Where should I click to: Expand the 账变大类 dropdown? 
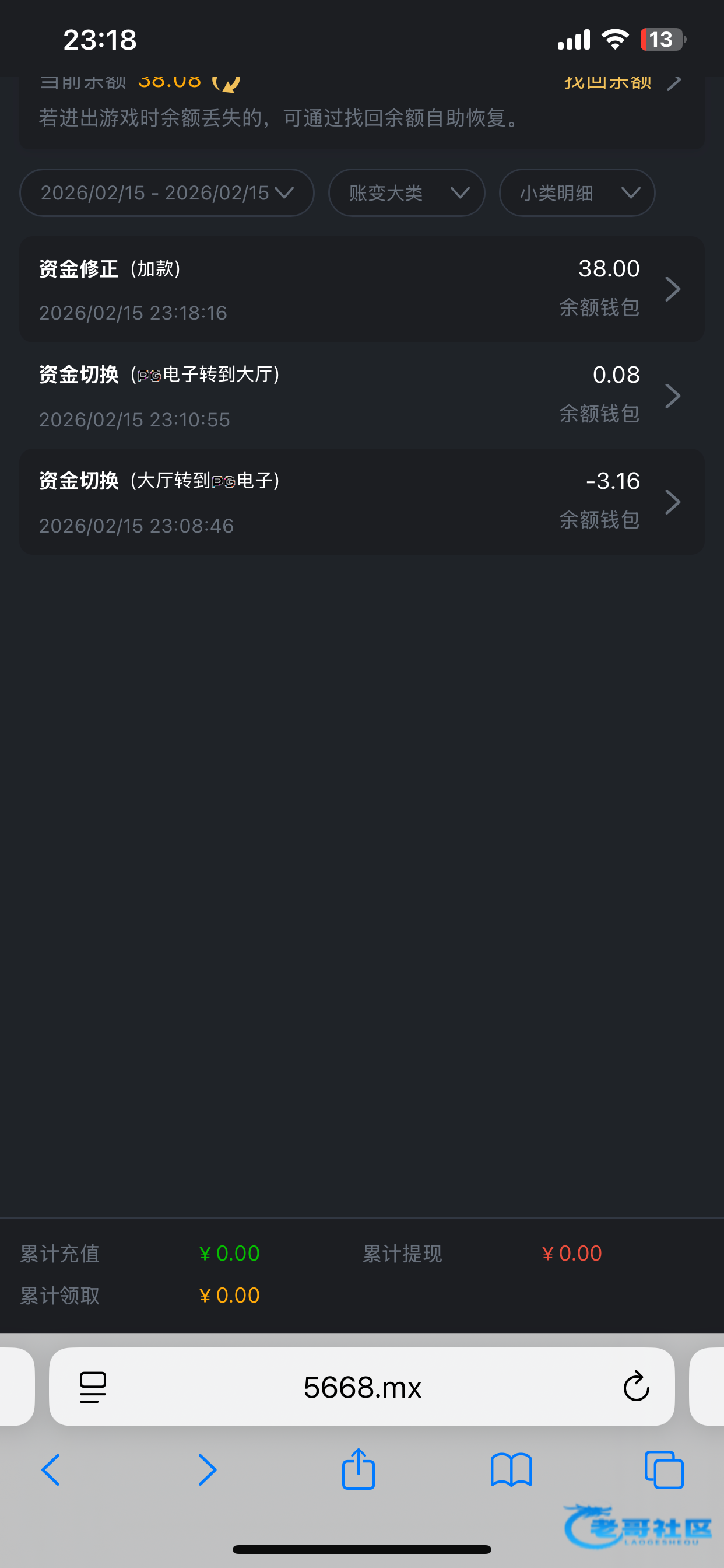coord(406,193)
